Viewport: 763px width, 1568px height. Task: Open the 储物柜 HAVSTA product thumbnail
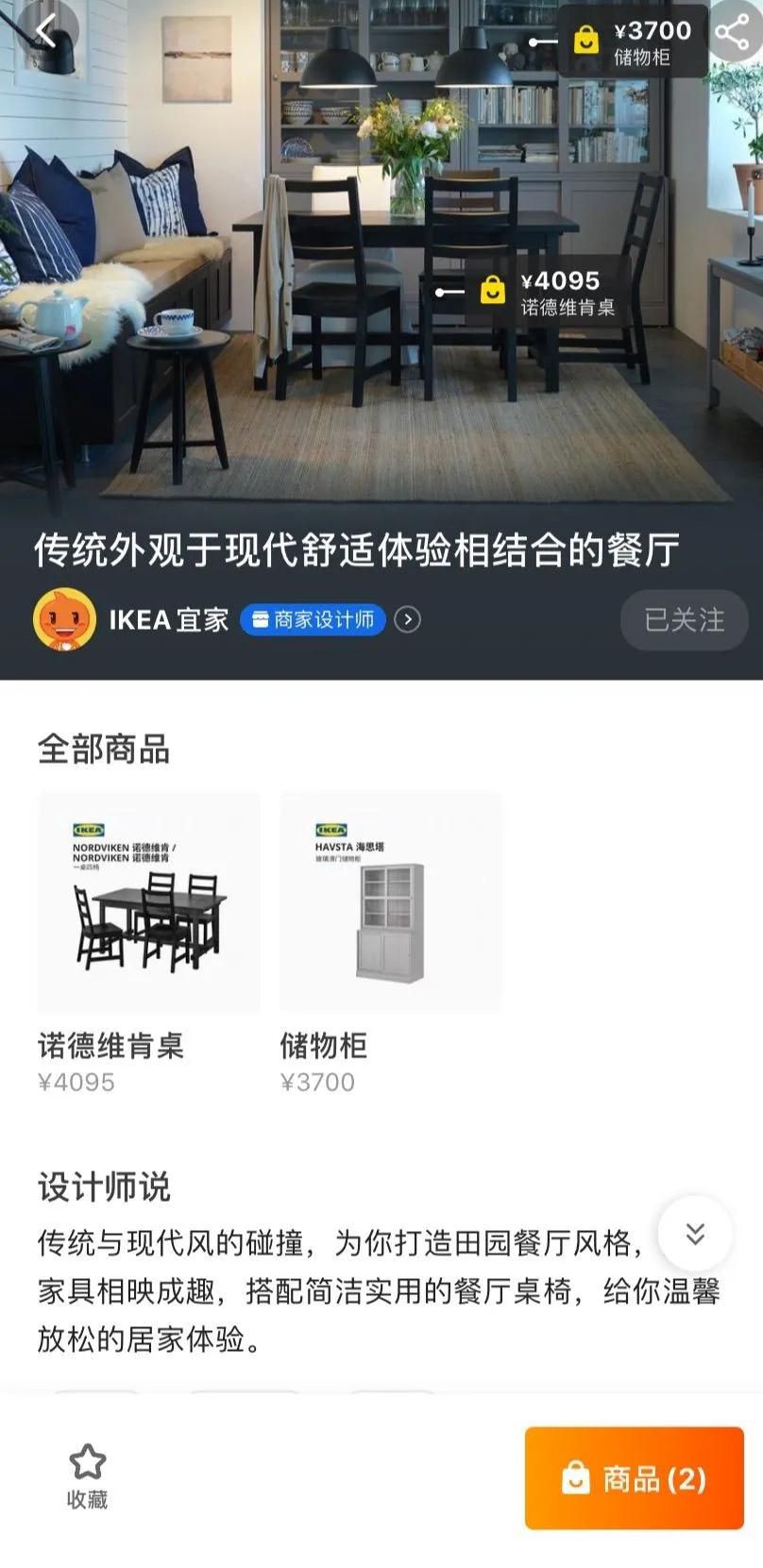[391, 902]
